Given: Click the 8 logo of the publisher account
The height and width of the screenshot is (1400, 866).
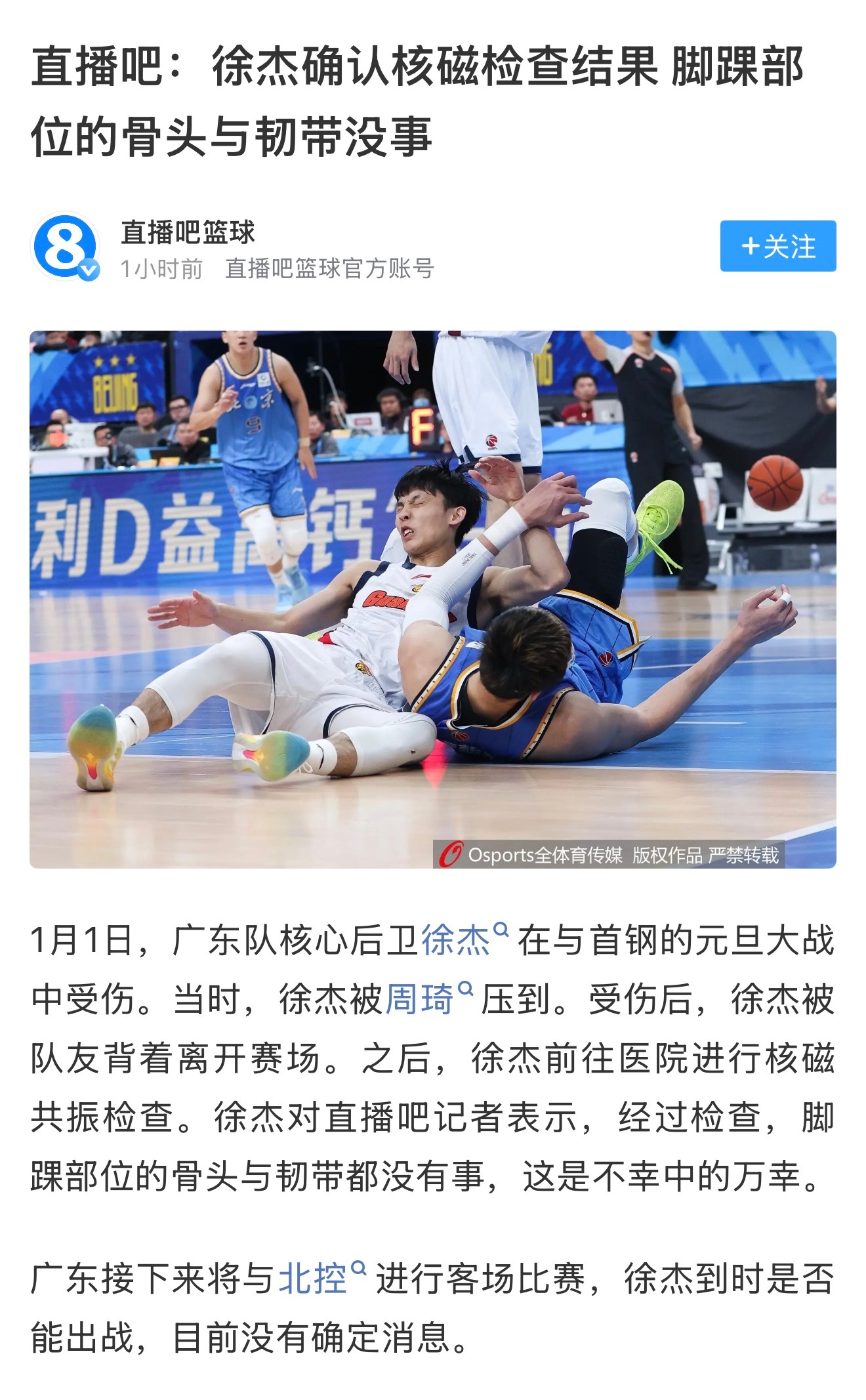Looking at the screenshot, I should pos(68,247).
